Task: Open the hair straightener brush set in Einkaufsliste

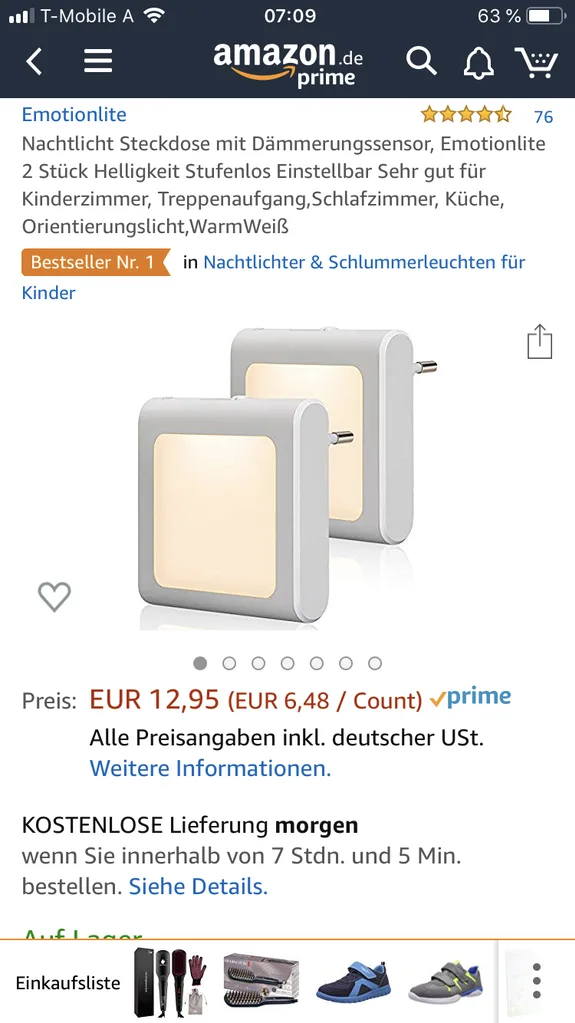Action: point(170,982)
